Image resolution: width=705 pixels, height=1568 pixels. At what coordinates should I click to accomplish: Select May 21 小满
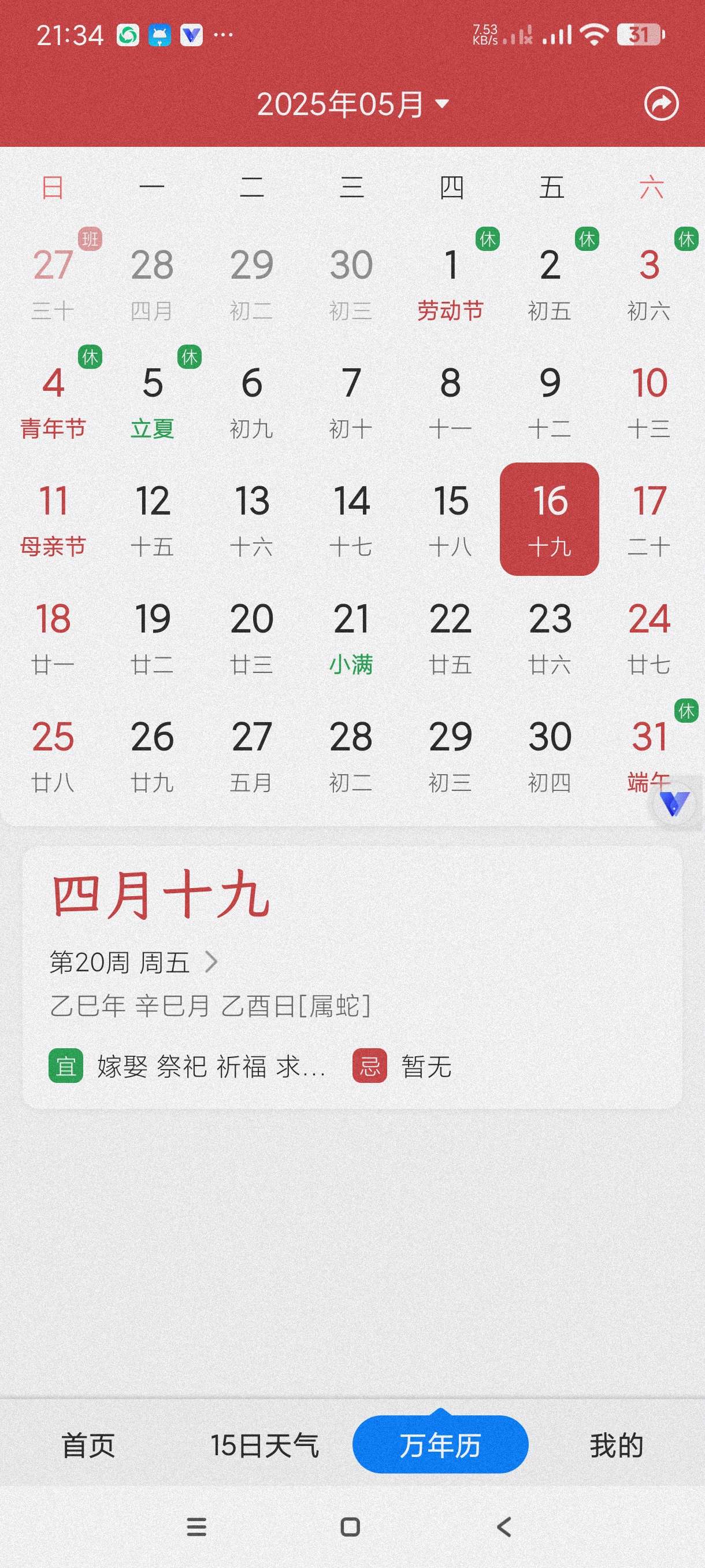tap(351, 637)
